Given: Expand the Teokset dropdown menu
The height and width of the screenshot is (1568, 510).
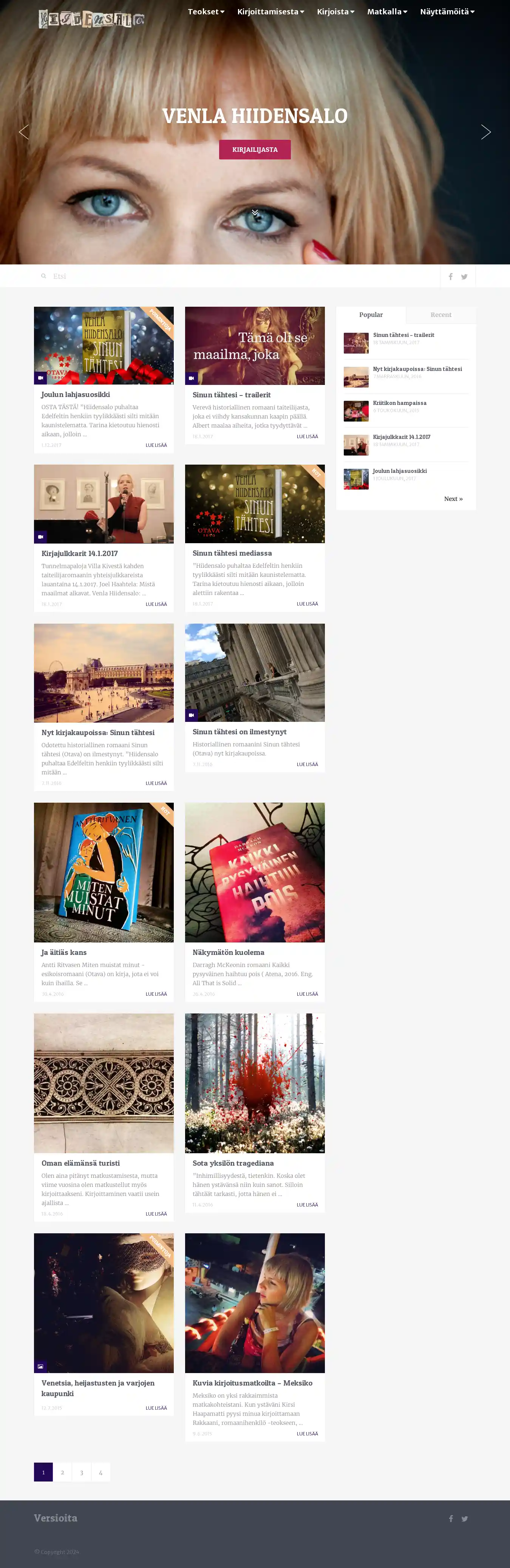Looking at the screenshot, I should click(206, 12).
